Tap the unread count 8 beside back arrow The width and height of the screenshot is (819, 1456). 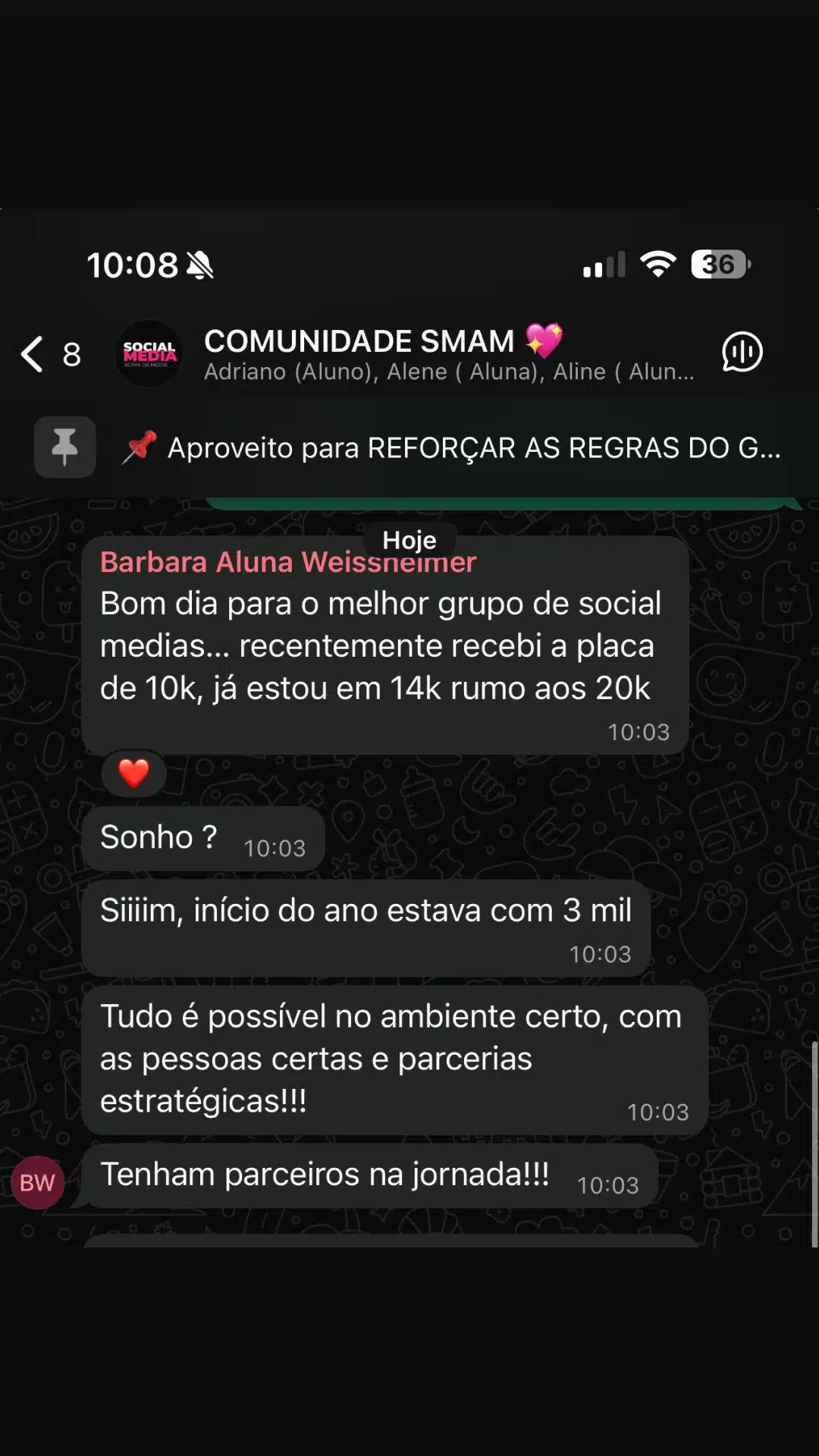70,353
